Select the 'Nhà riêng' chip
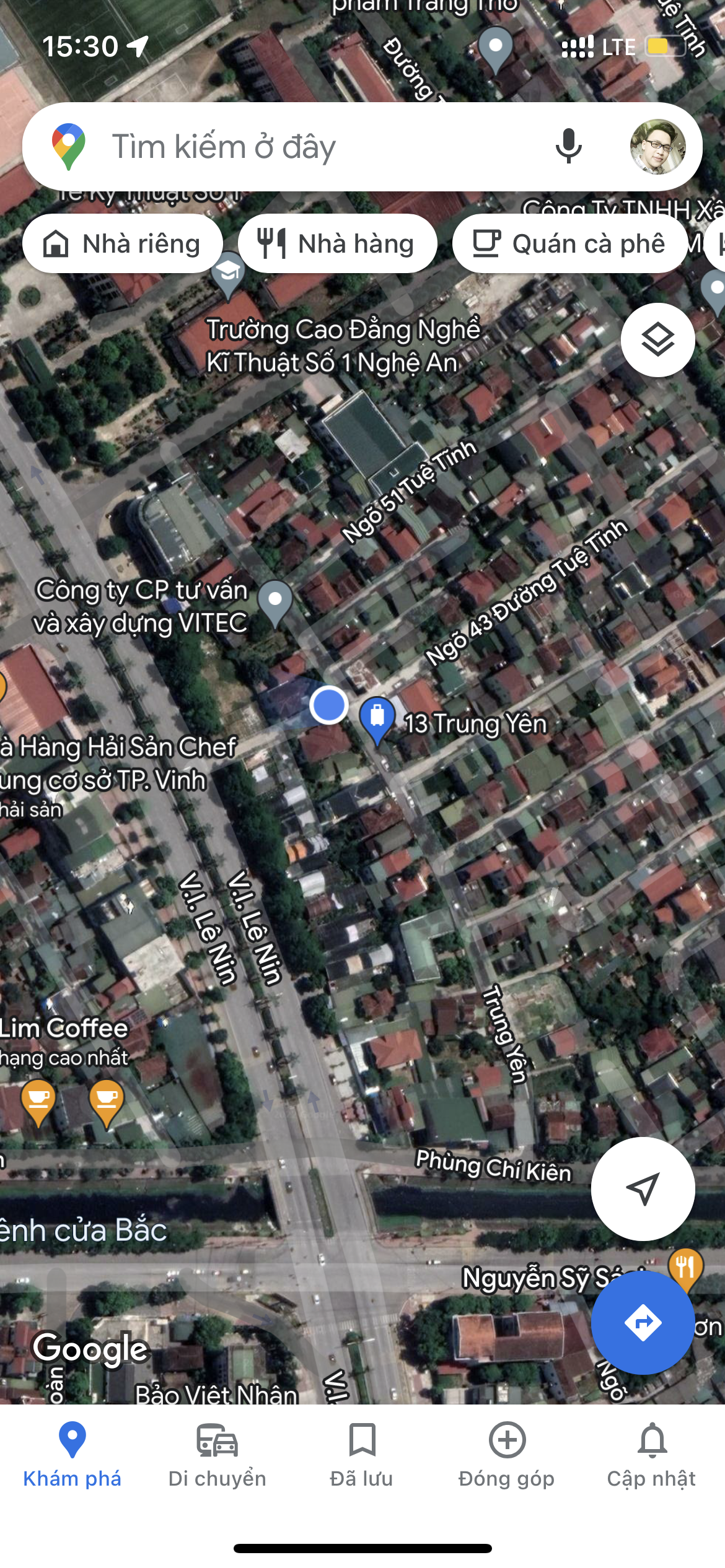Viewport: 725px width, 1568px height. coord(123,243)
